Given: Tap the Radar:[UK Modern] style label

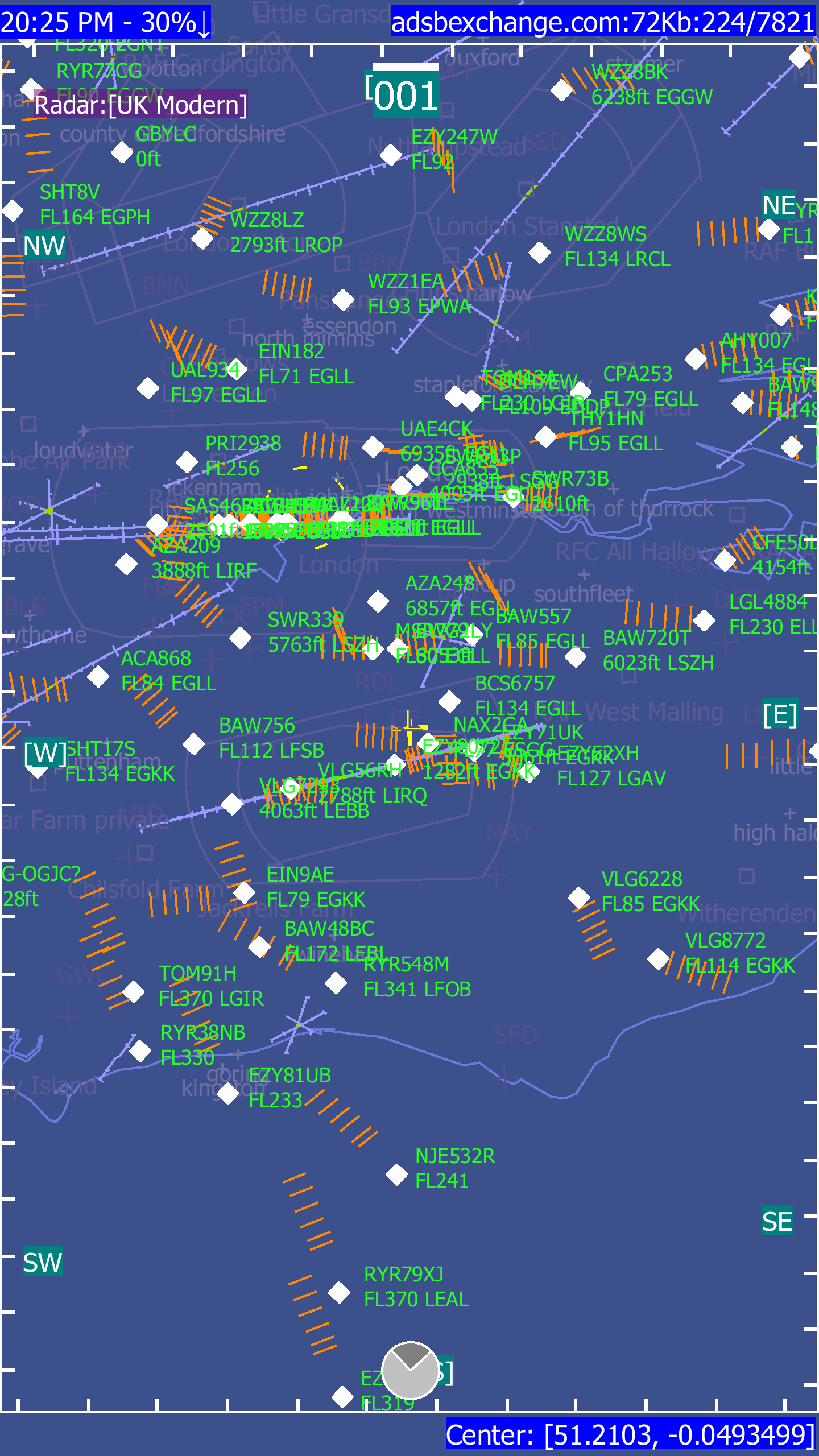Looking at the screenshot, I should point(140,105).
